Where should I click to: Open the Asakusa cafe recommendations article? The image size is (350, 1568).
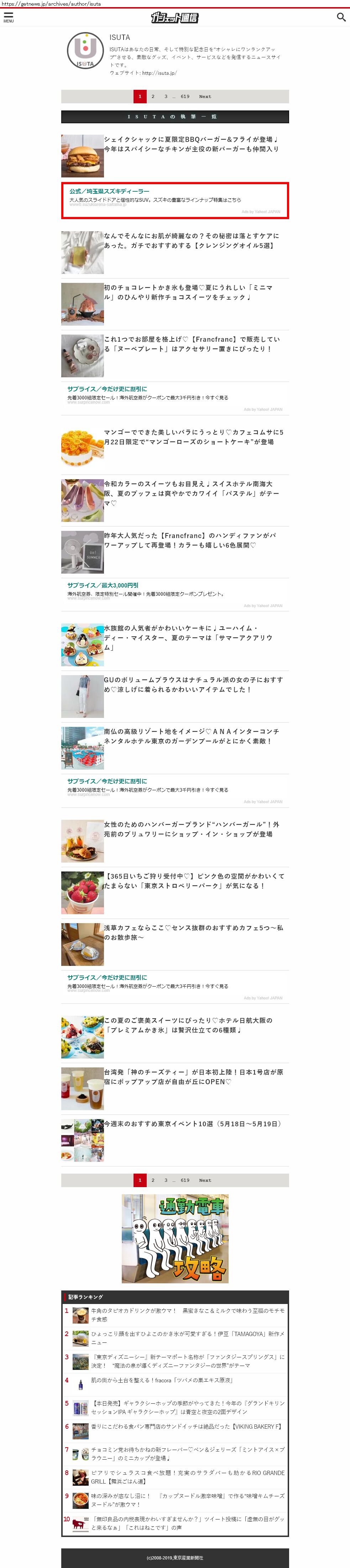tap(193, 932)
